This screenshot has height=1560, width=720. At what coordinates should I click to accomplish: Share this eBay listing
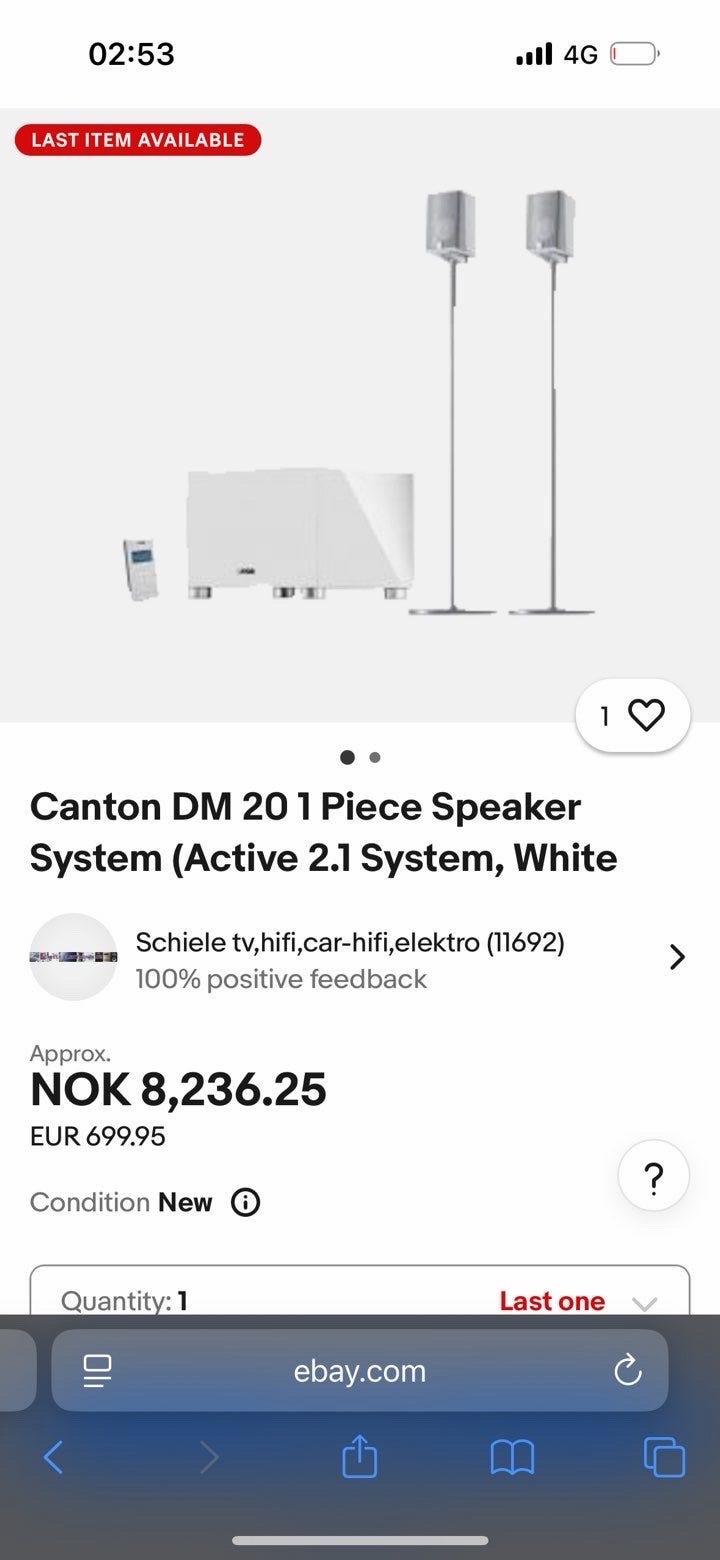[x=360, y=1457]
